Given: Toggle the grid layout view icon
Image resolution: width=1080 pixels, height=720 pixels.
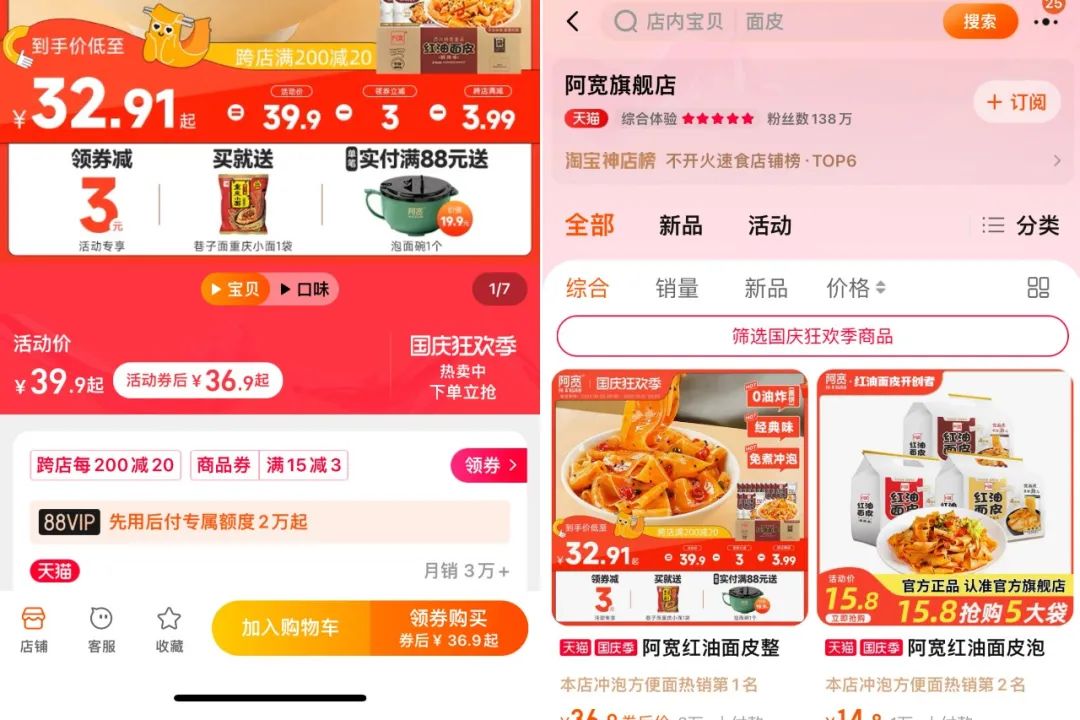Looking at the screenshot, I should pyautogui.click(x=1038, y=288).
